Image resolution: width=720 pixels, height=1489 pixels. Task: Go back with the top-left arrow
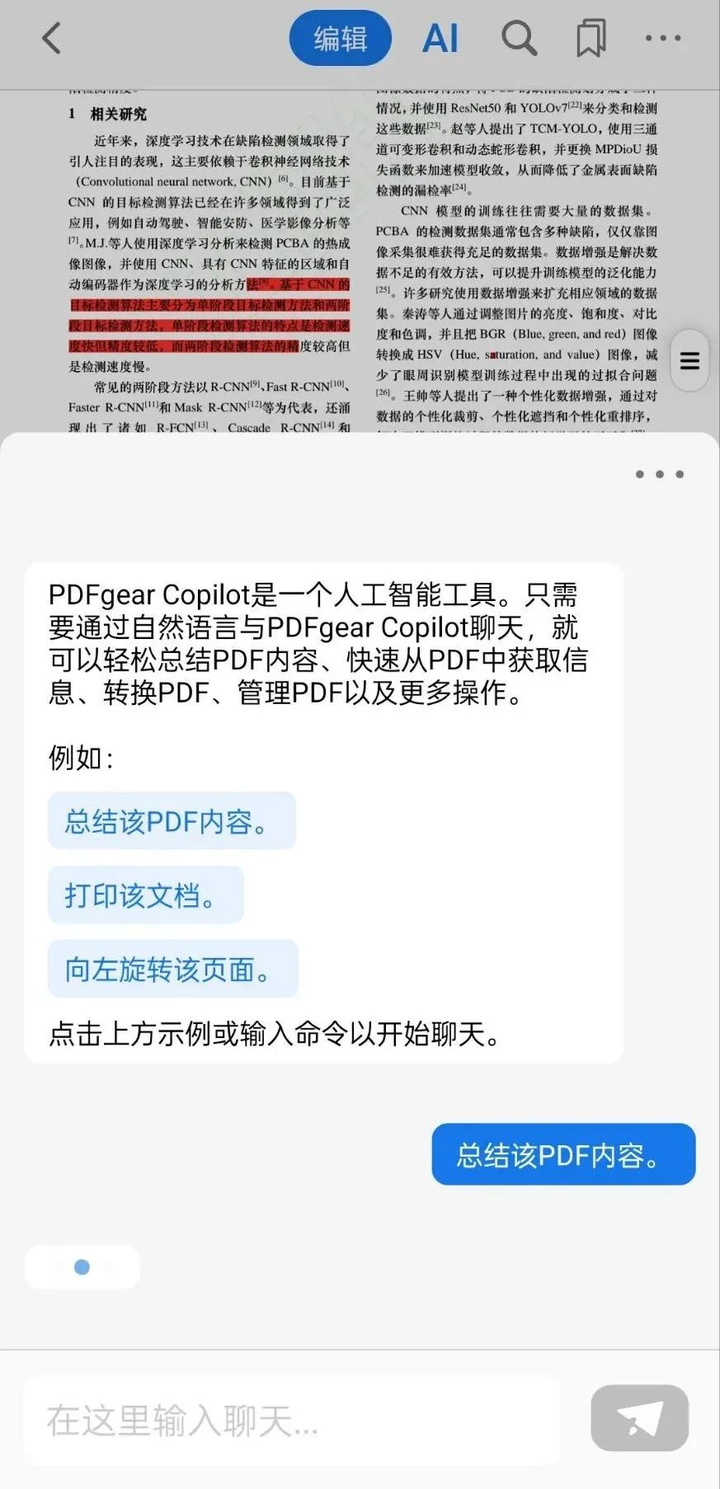pos(52,39)
